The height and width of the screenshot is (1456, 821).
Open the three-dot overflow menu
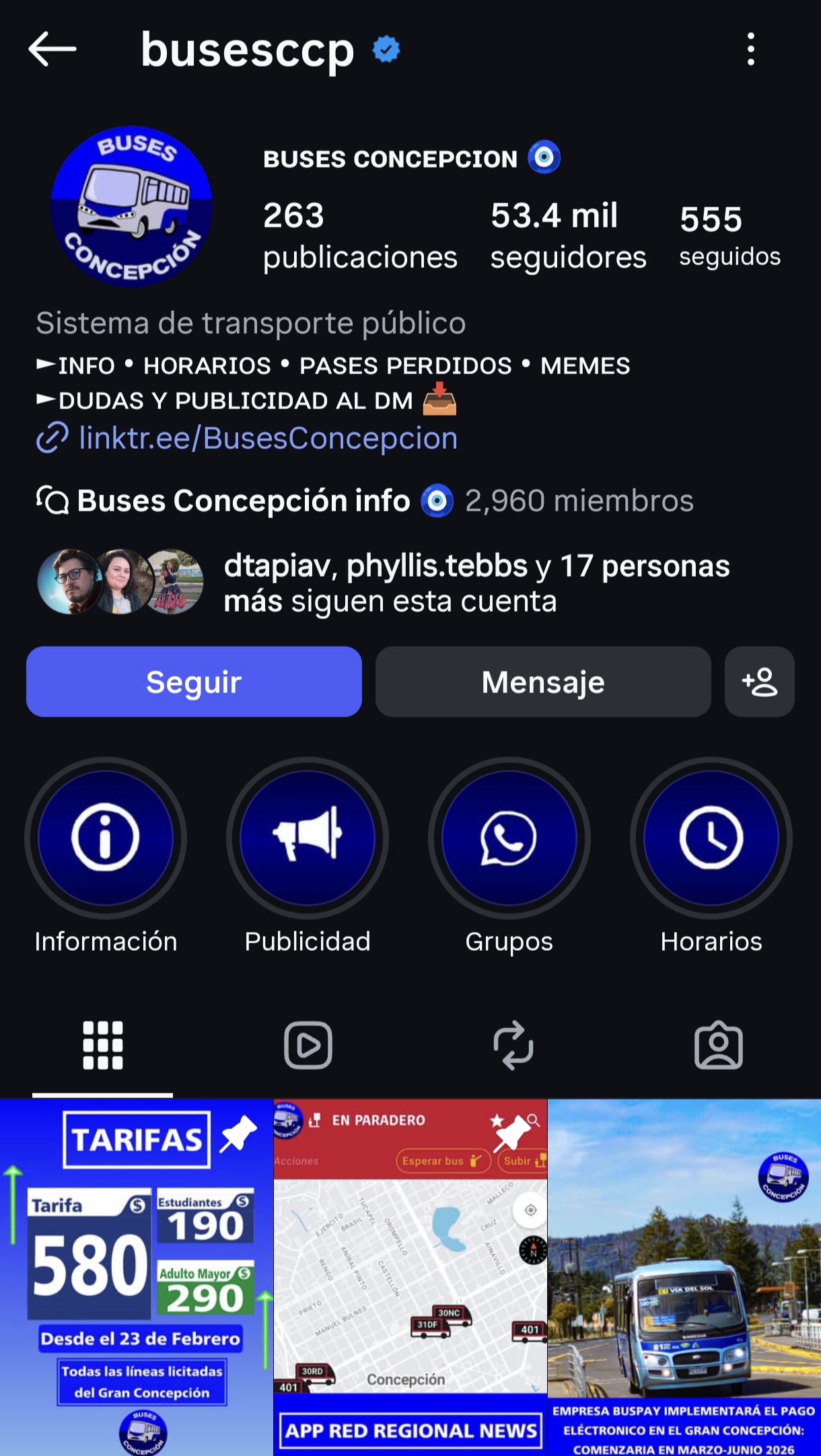click(751, 49)
